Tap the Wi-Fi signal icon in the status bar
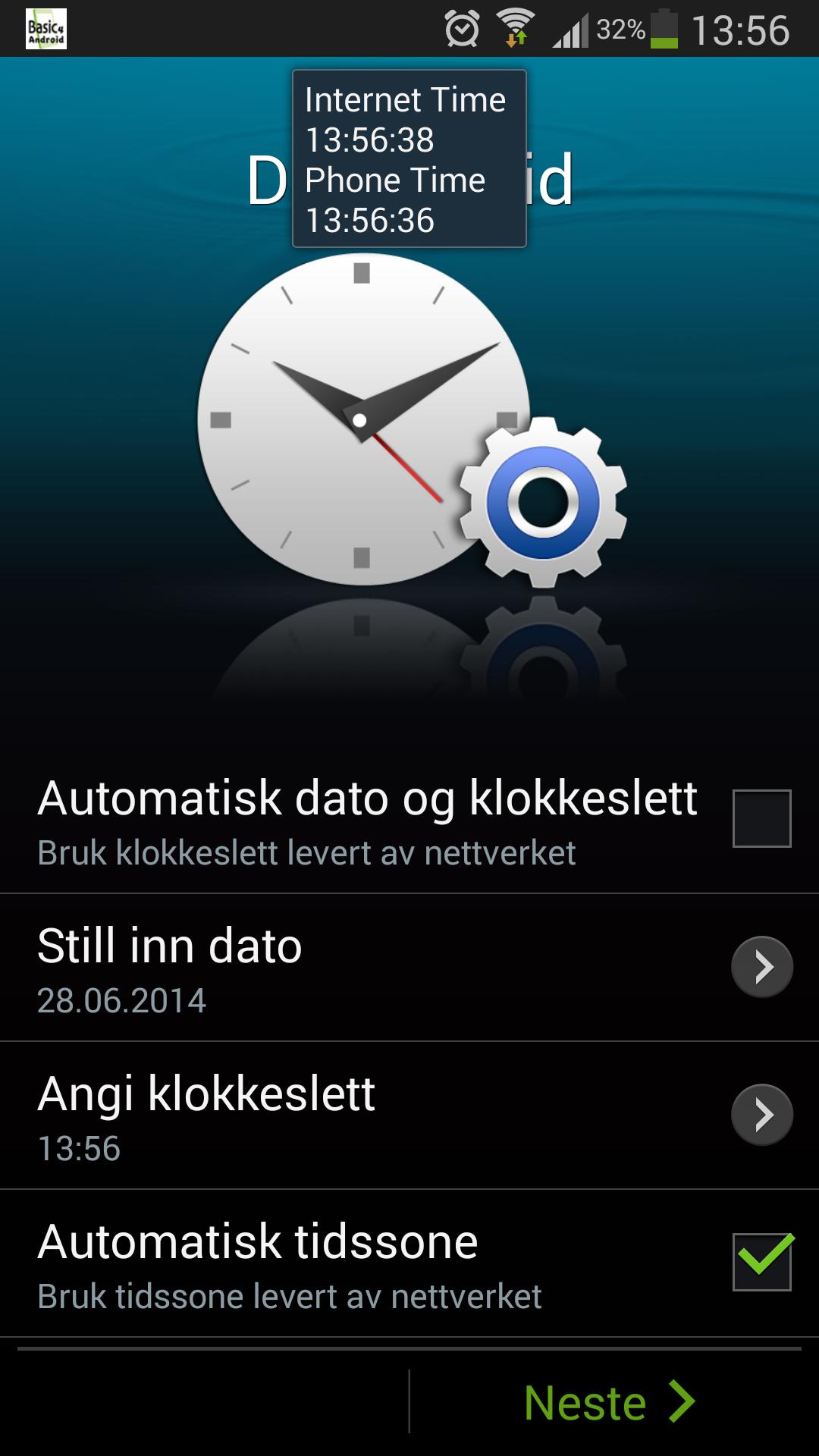This screenshot has height=1456, width=819. tap(516, 29)
